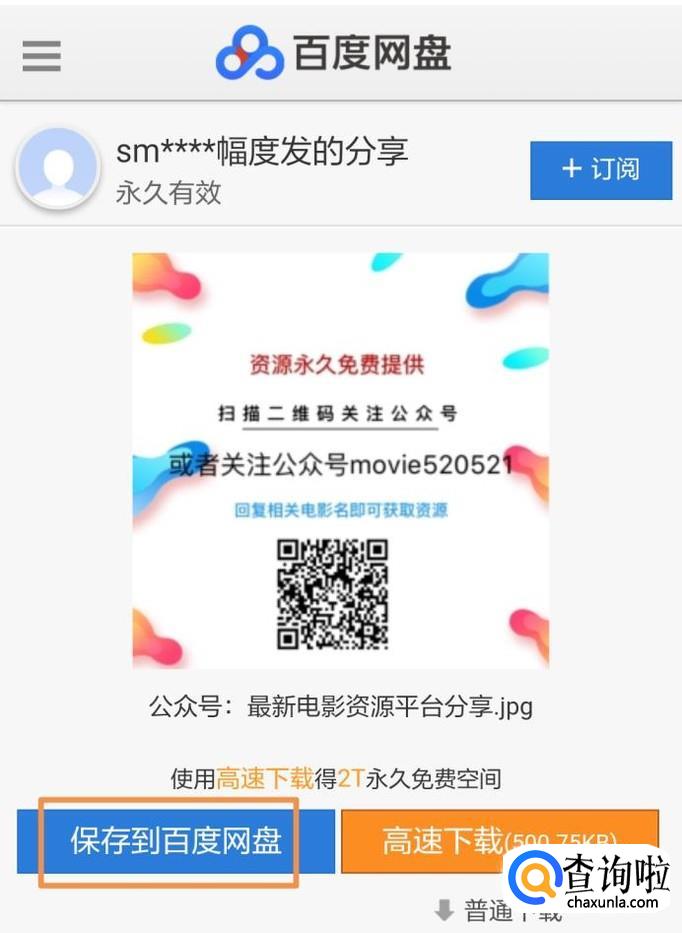Tap the 订阅 subscribe button
Screen dimensions: 682x933
601,170
